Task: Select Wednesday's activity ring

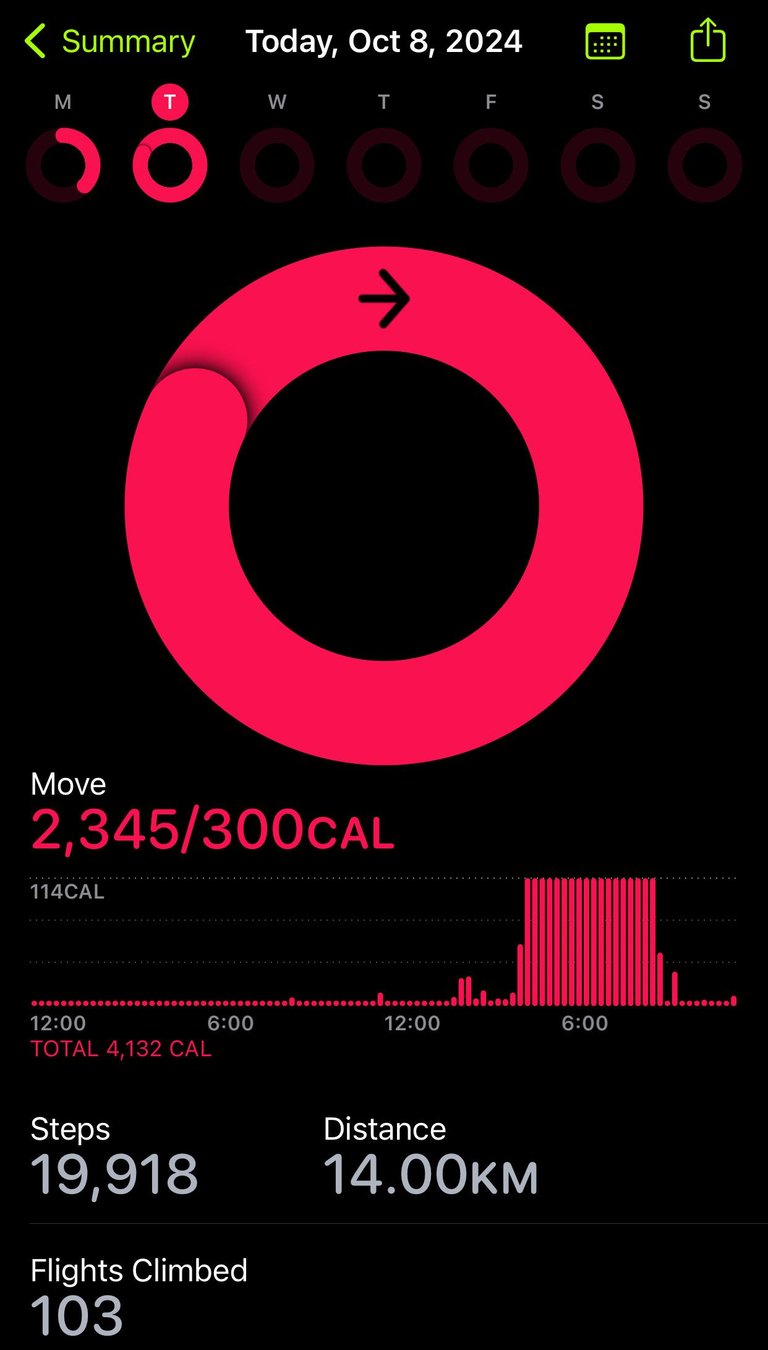Action: pos(277,165)
